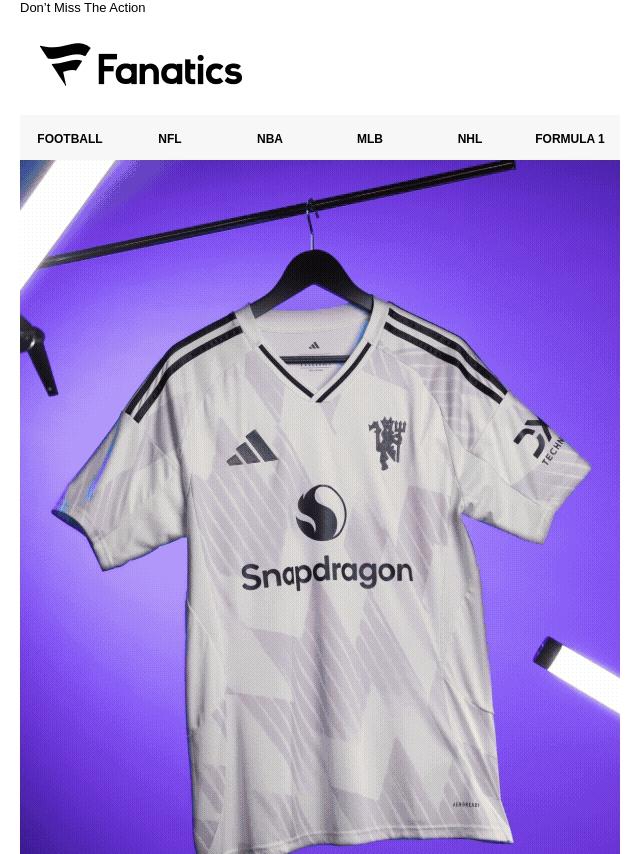Tap the Fanatics logo to open the store
The height and width of the screenshot is (854, 640).
(x=141, y=66)
